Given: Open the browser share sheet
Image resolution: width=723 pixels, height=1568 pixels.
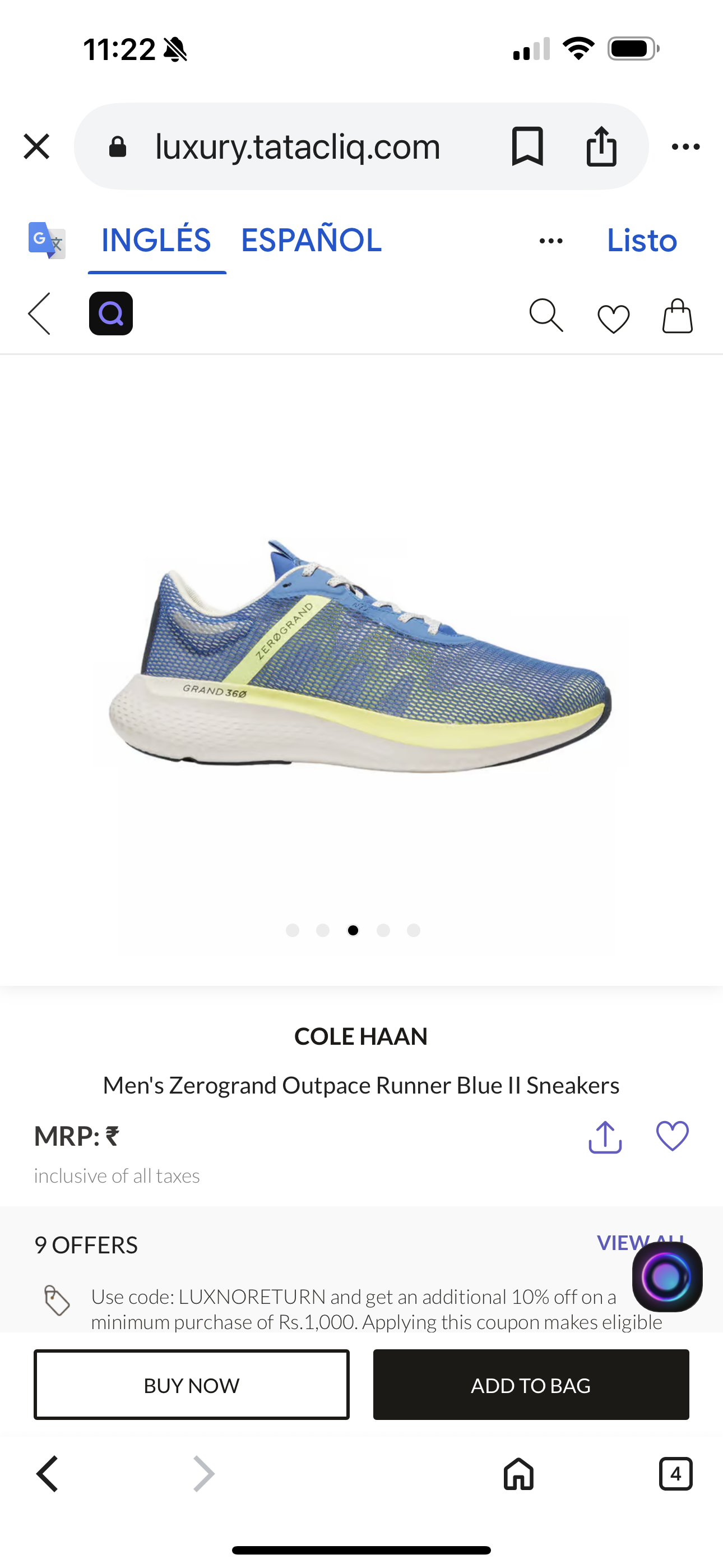Looking at the screenshot, I should point(601,147).
